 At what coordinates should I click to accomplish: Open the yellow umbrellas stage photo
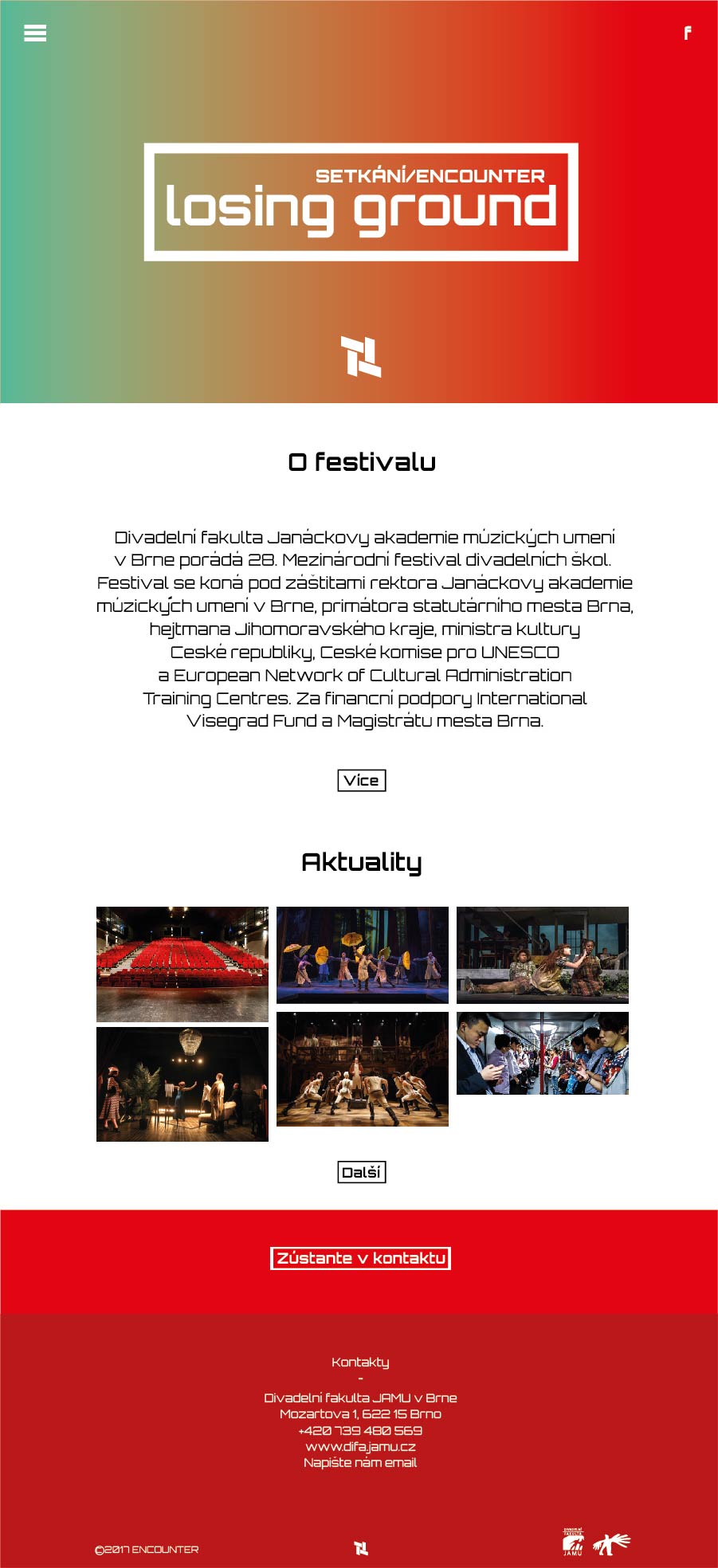363,955
